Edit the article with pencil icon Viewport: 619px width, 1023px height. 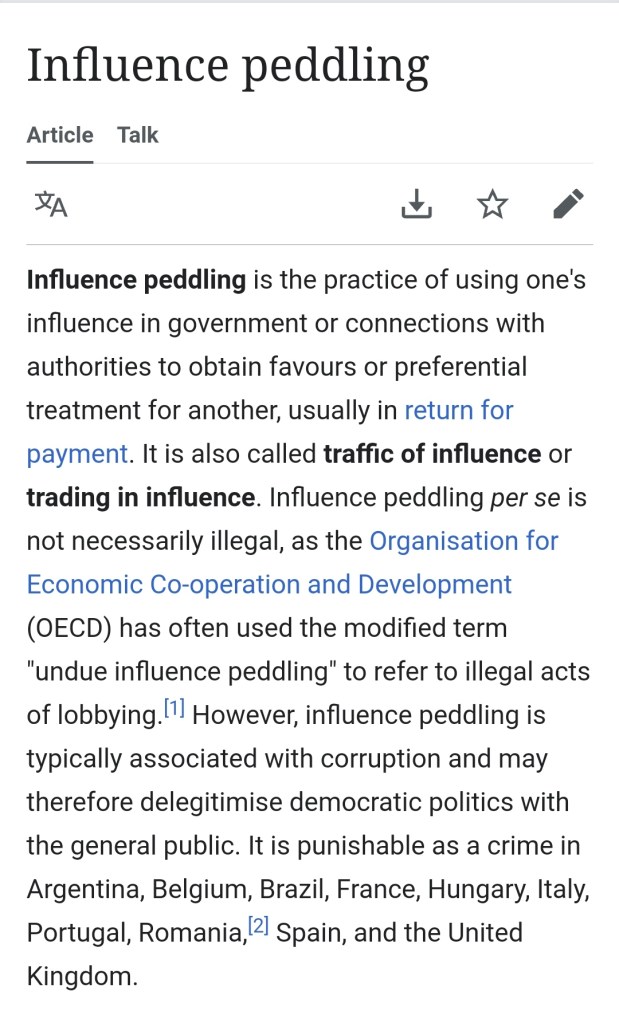click(x=567, y=204)
